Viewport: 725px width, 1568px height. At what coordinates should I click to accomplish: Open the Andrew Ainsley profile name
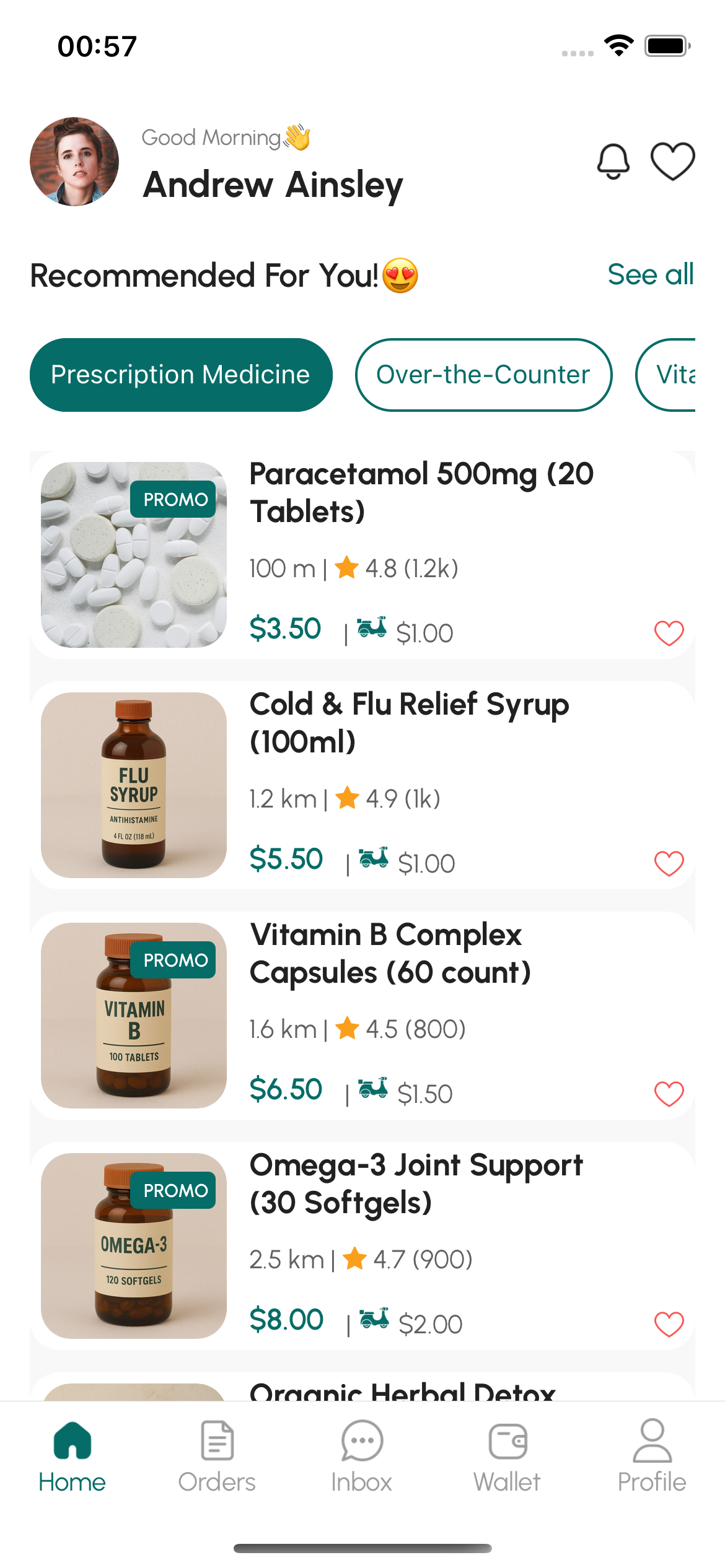tap(272, 185)
